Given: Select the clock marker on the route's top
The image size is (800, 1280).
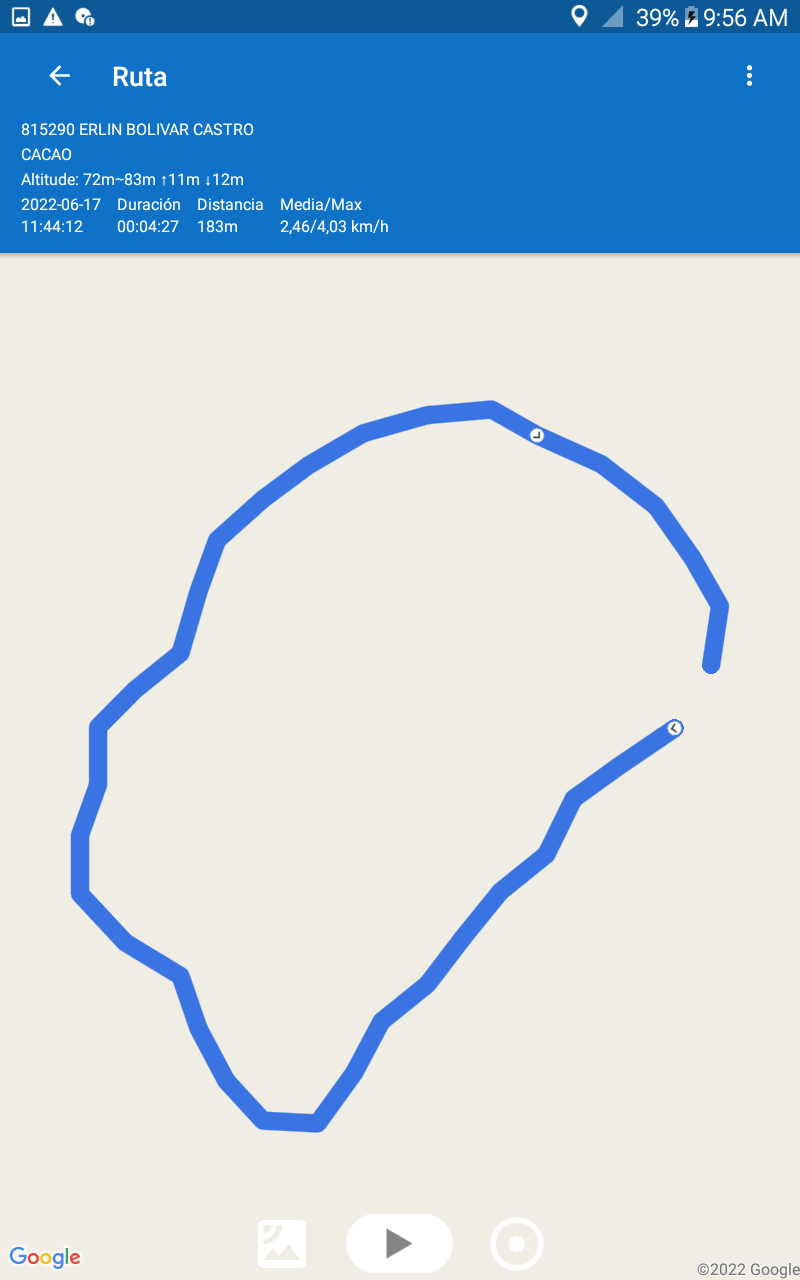Looking at the screenshot, I should pyautogui.click(x=537, y=435).
